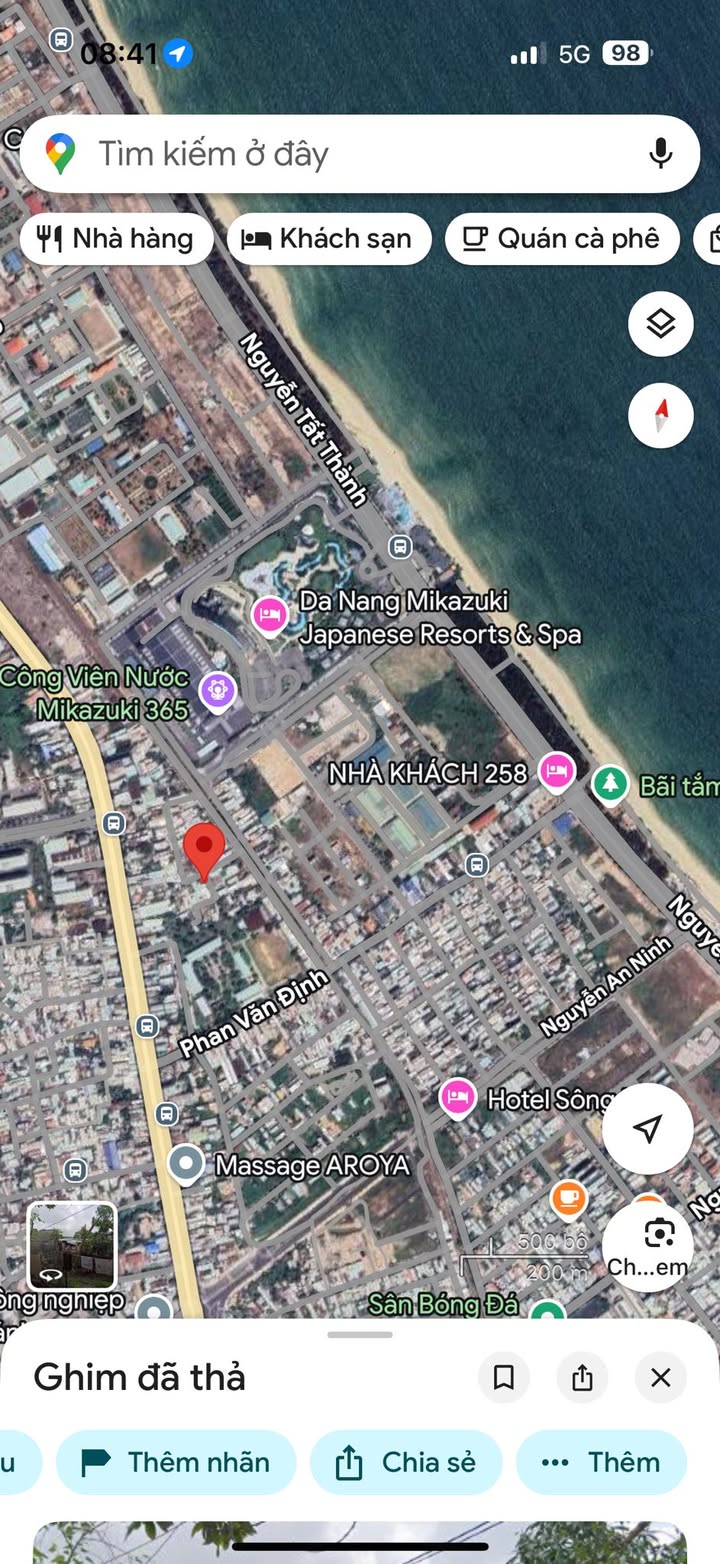Show Quán cà phê places
Image resolution: width=720 pixels, height=1564 pixels.
click(562, 239)
